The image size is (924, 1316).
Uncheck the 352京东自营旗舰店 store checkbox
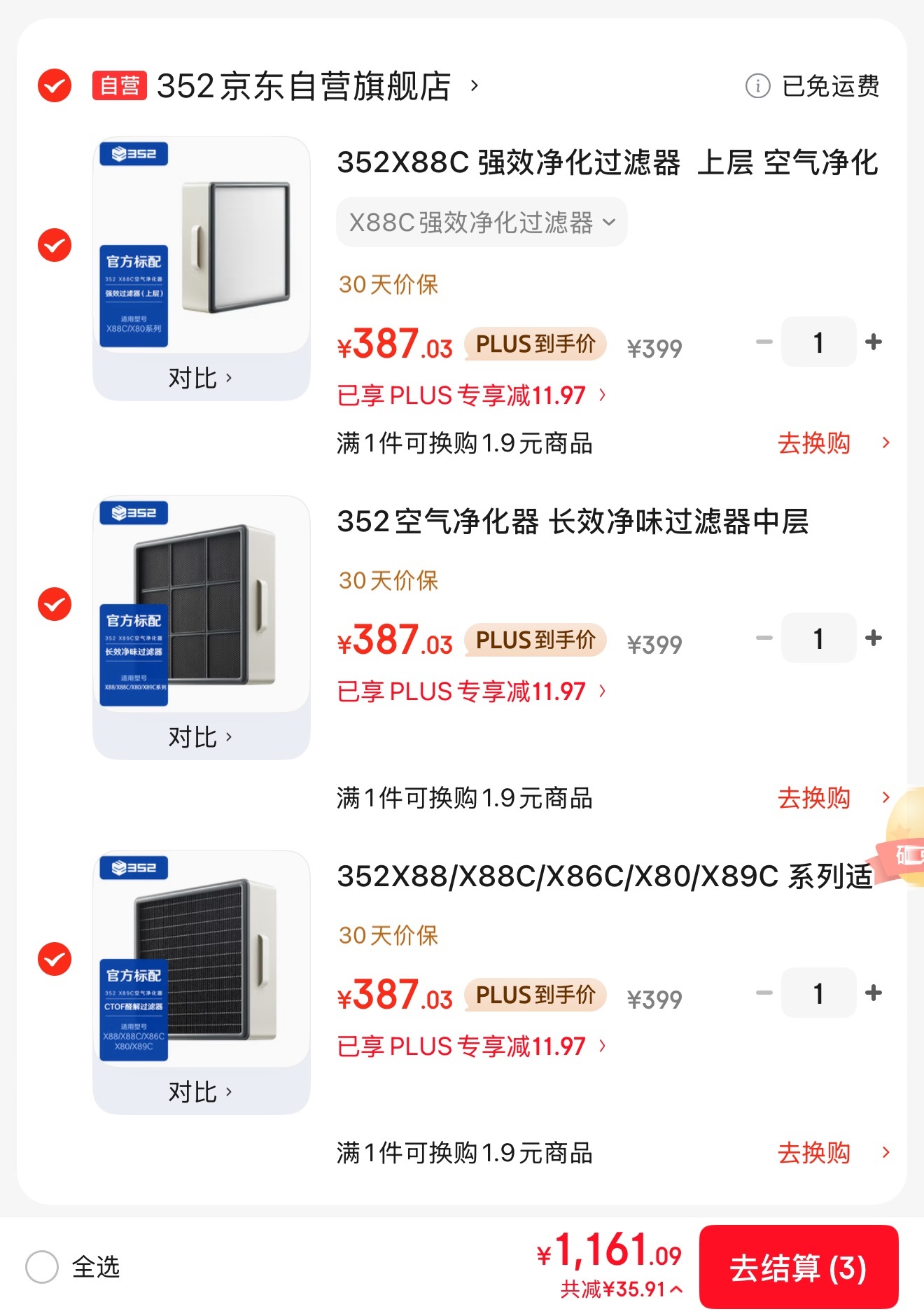[55, 86]
